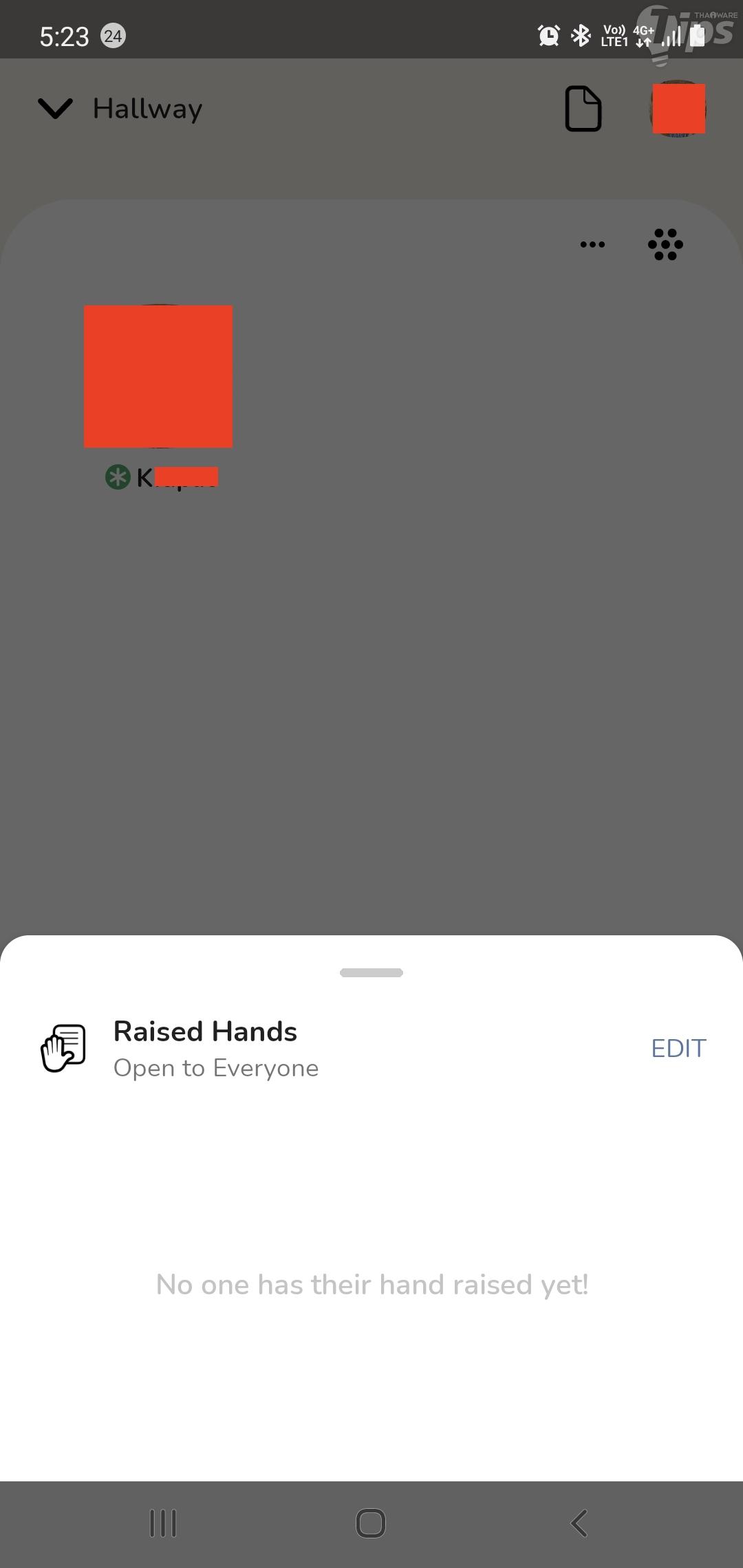The width and height of the screenshot is (743, 1568).
Task: Open recent apps from navigation bar
Action: click(163, 1523)
